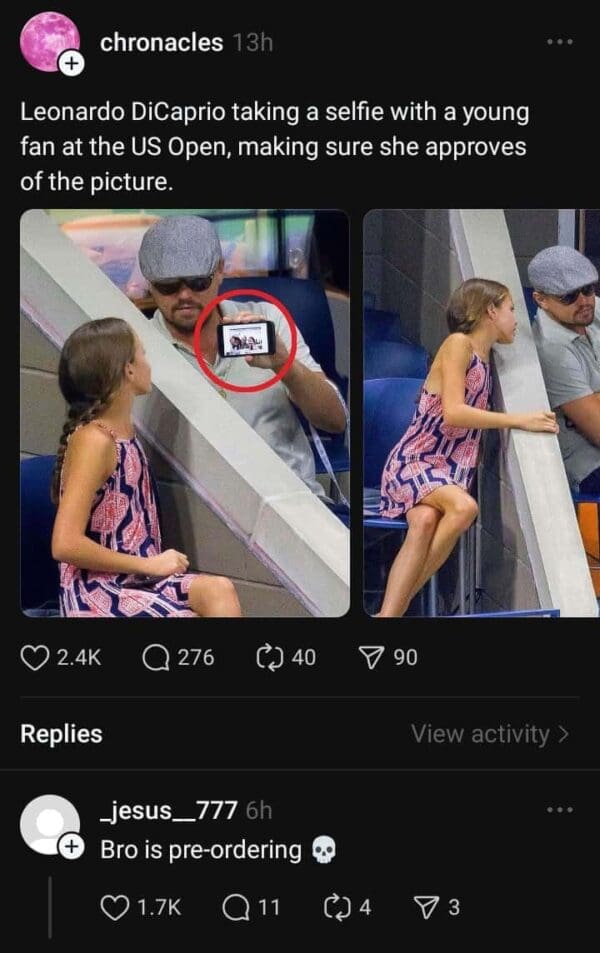
Task: Open the first photo of the post
Action: [x=185, y=412]
